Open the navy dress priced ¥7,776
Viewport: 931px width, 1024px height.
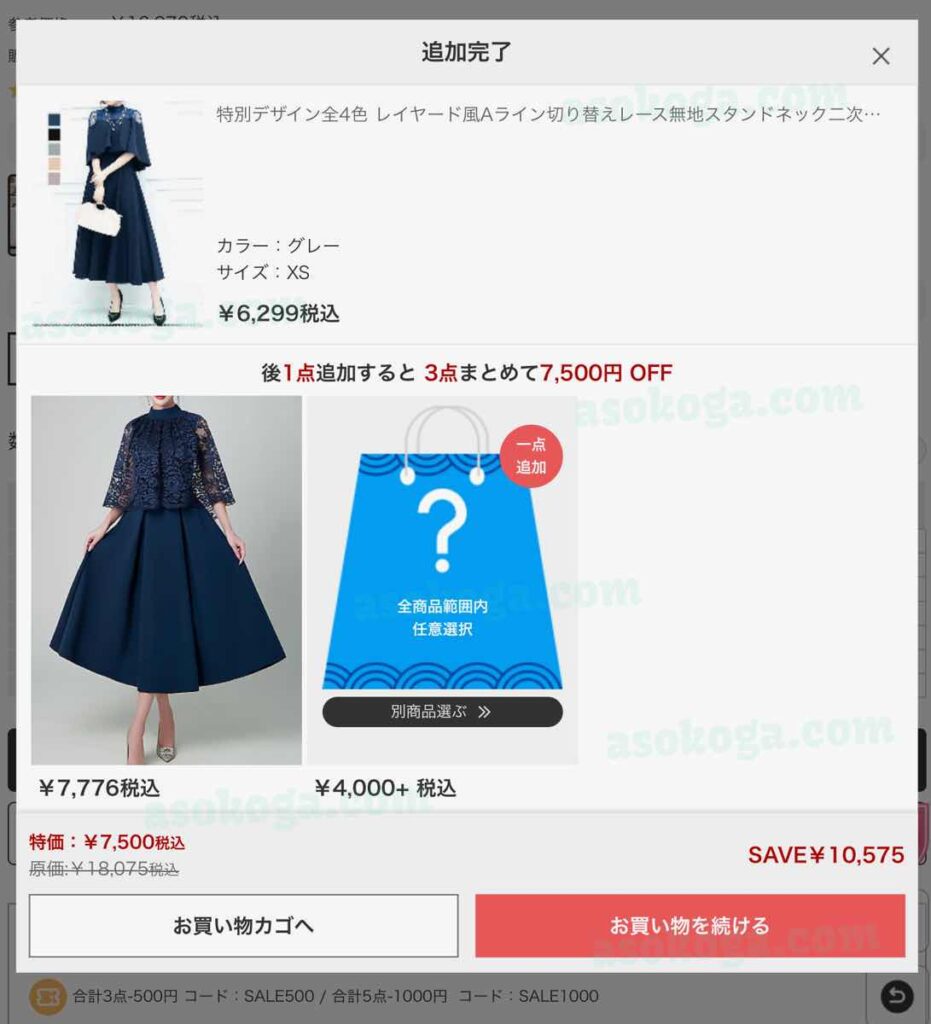coord(166,580)
